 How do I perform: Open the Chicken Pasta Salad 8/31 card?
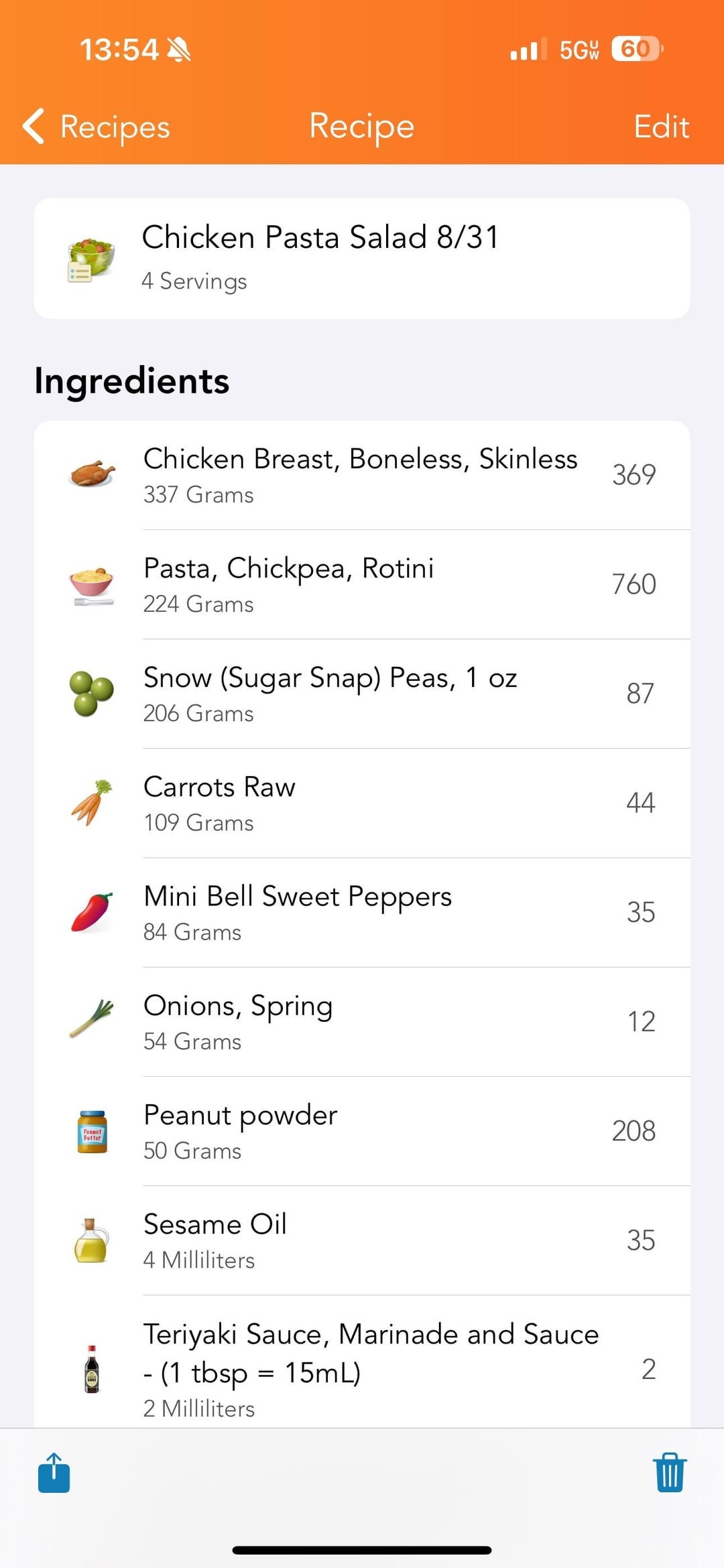click(x=362, y=258)
